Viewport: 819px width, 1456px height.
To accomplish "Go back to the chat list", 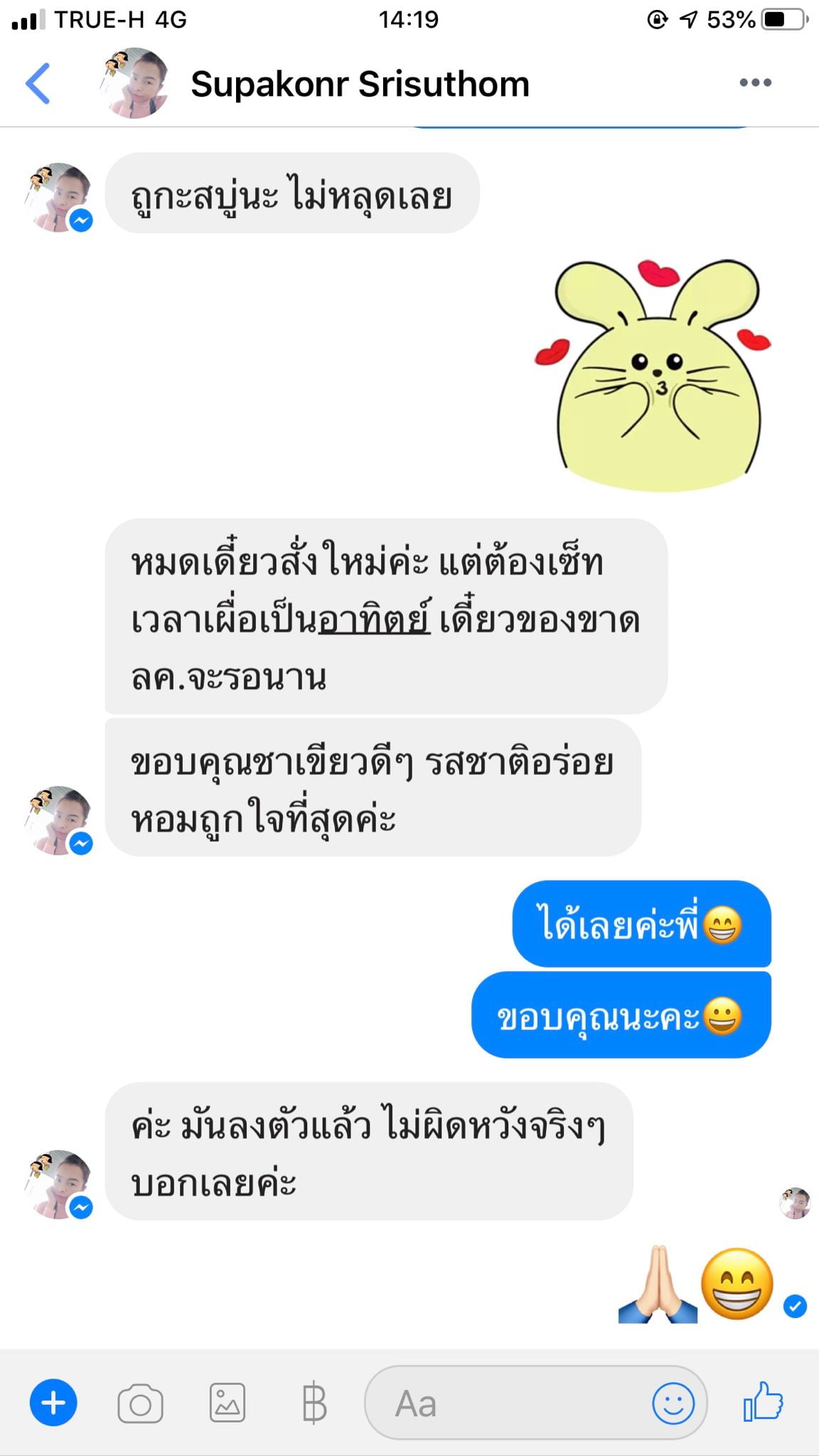I will tap(38, 84).
